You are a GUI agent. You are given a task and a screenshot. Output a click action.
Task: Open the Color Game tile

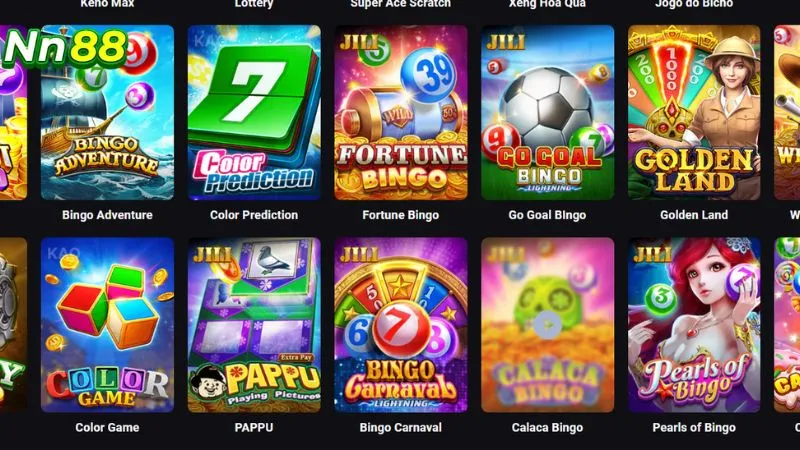tap(107, 325)
